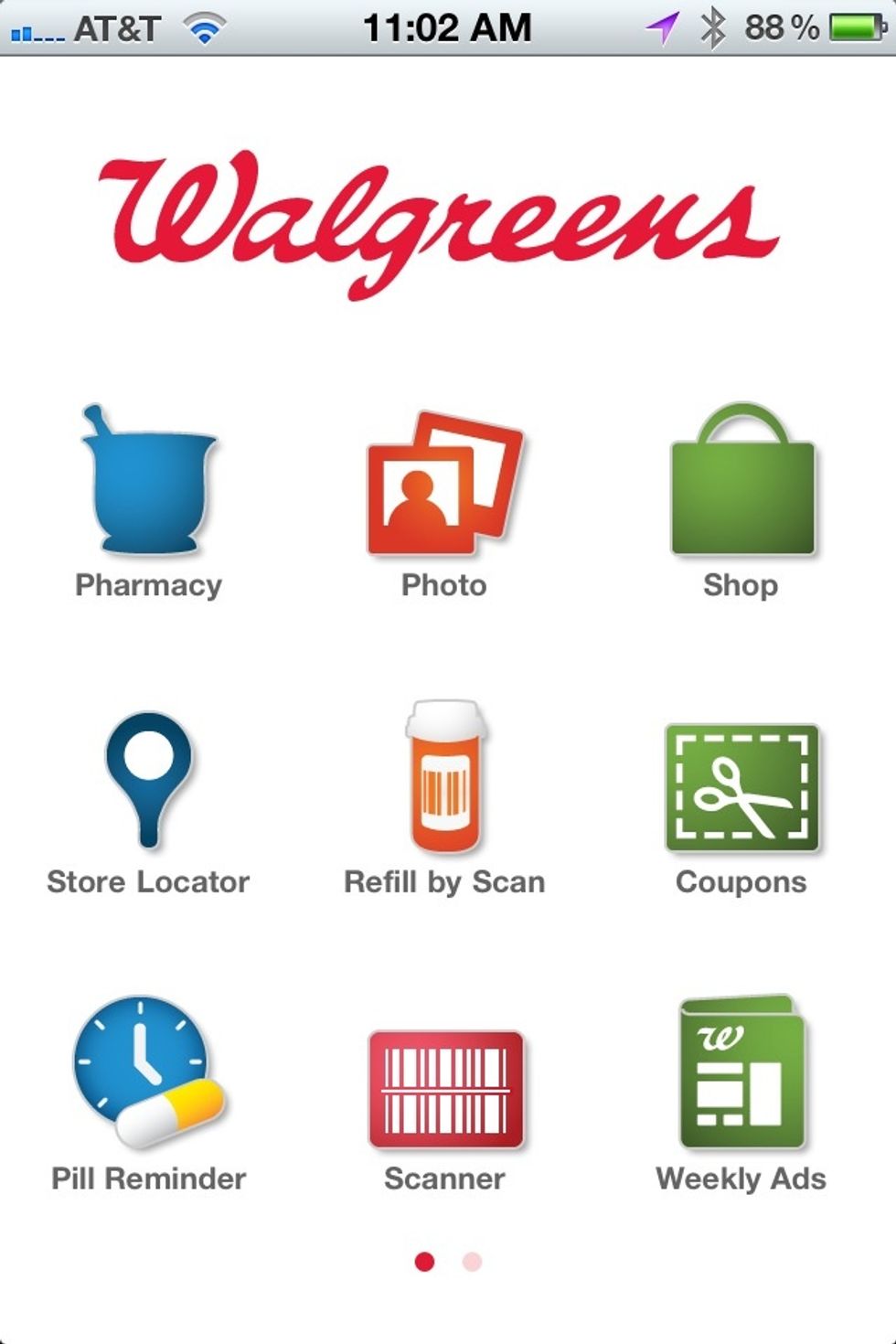896x1344 pixels.
Task: Browse the Weekly Ads
Action: [x=741, y=1073]
